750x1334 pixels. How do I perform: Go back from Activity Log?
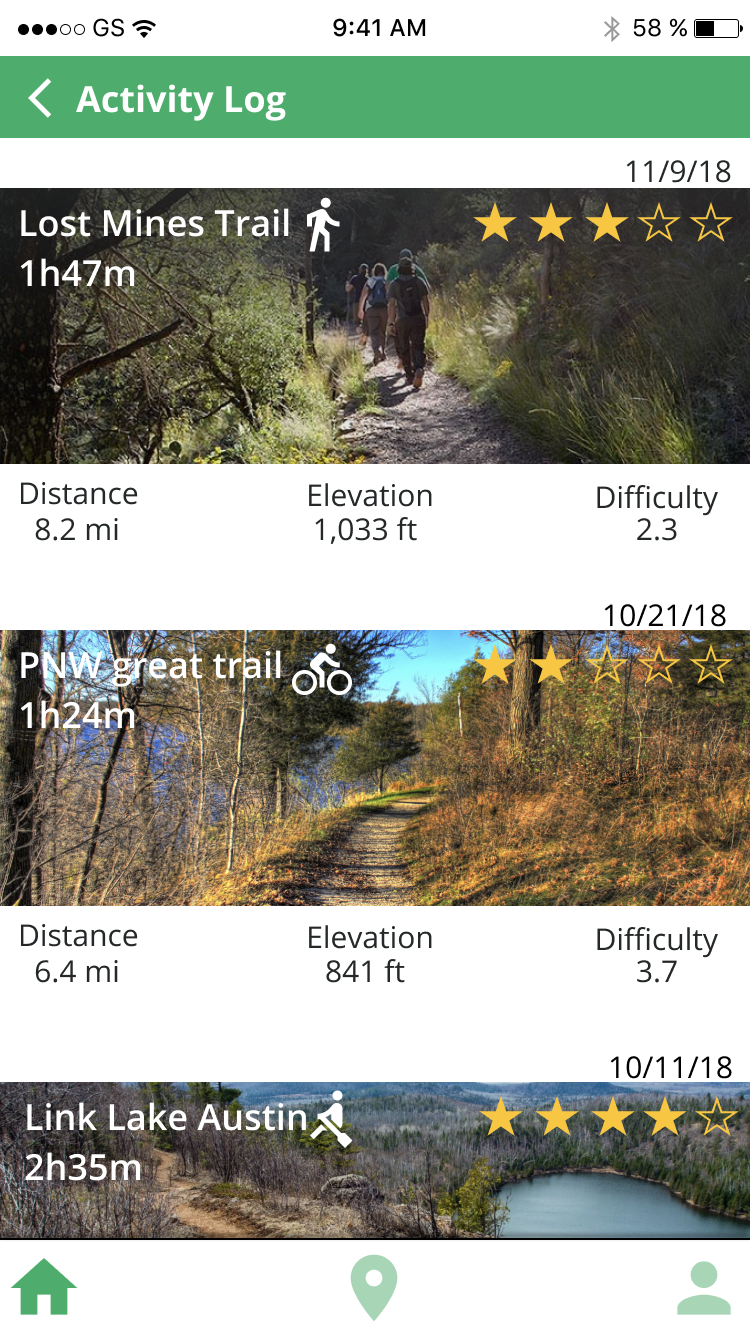(x=40, y=99)
